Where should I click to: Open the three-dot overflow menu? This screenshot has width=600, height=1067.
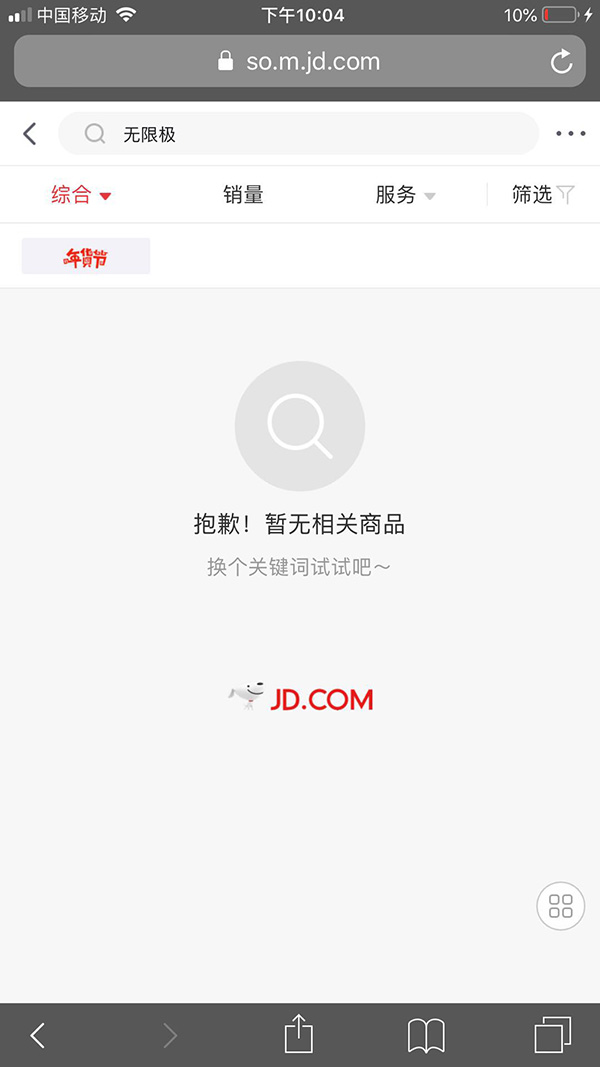[x=570, y=134]
